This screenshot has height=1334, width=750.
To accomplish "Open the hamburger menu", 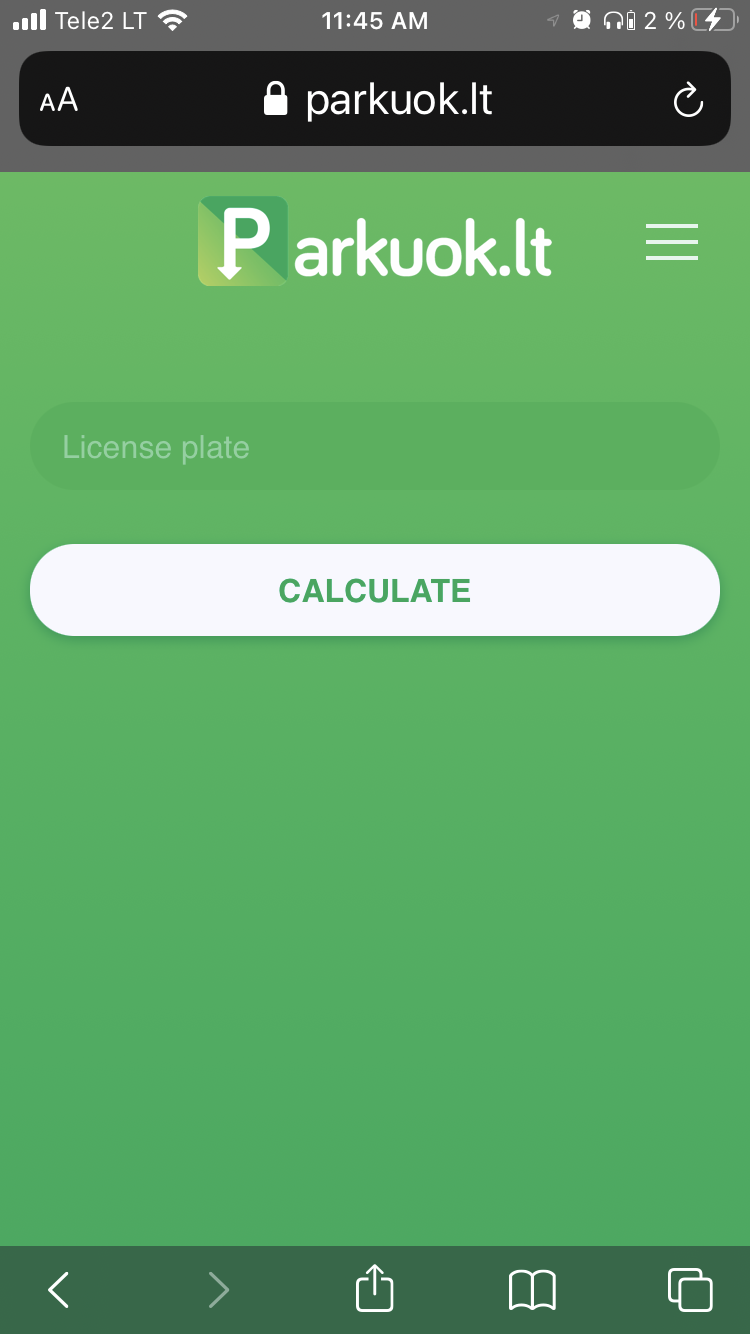I will tap(671, 242).
